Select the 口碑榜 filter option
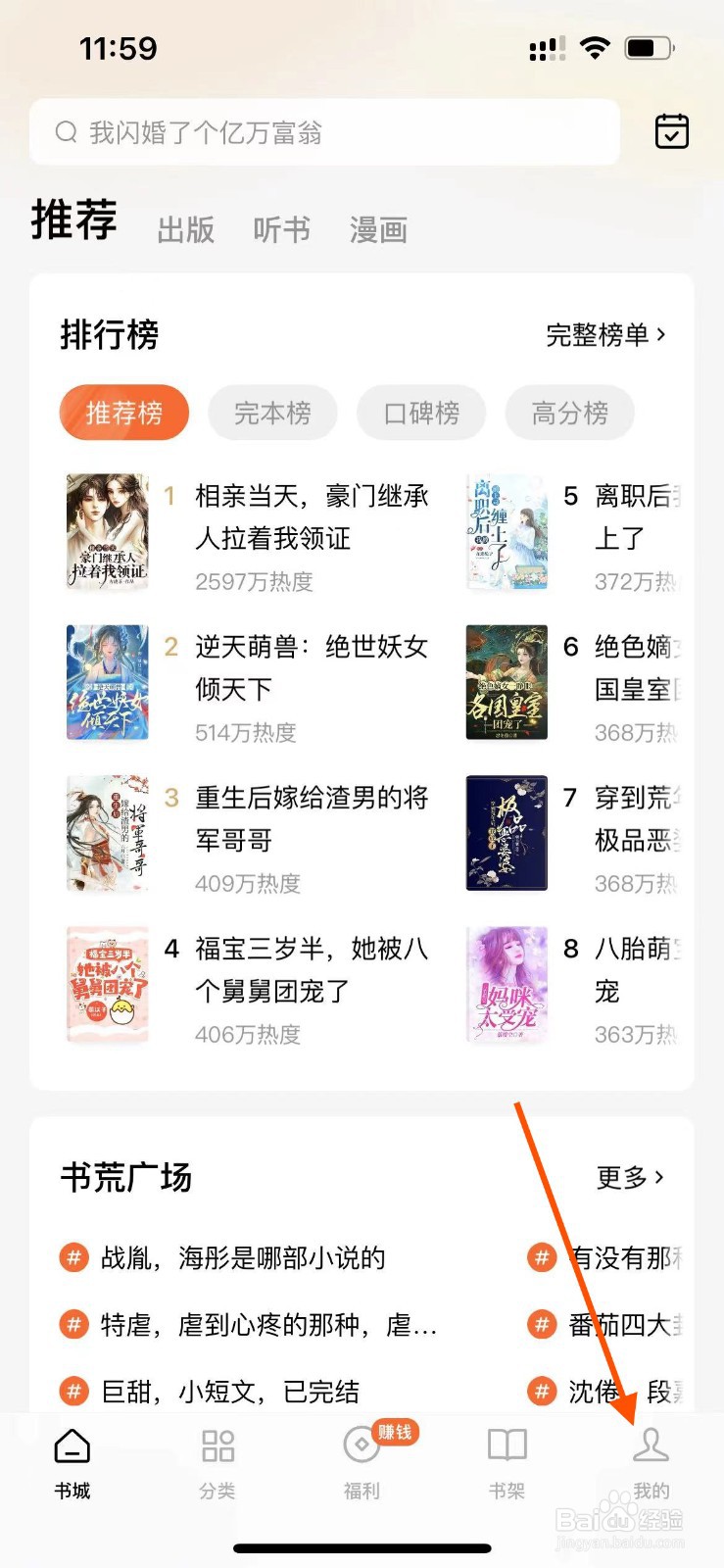This screenshot has height=1568, width=724. 420,413
